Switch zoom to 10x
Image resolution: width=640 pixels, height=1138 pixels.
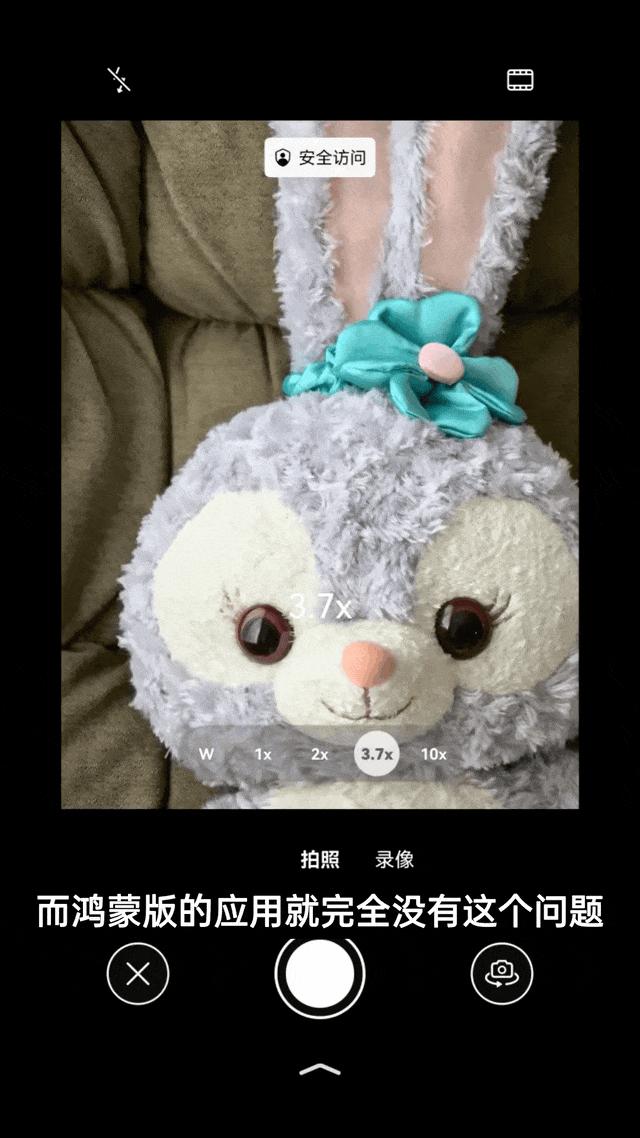[433, 754]
